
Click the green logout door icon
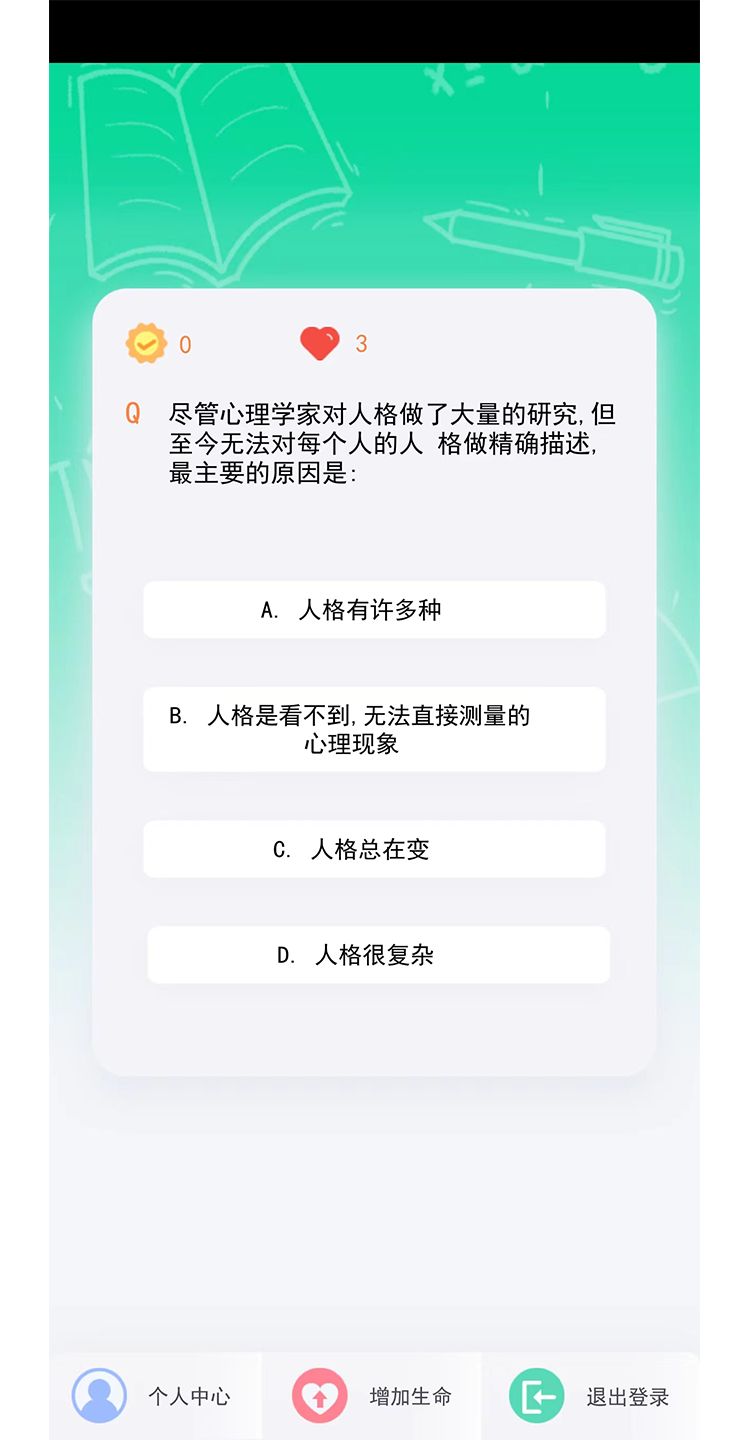pyautogui.click(x=536, y=1393)
